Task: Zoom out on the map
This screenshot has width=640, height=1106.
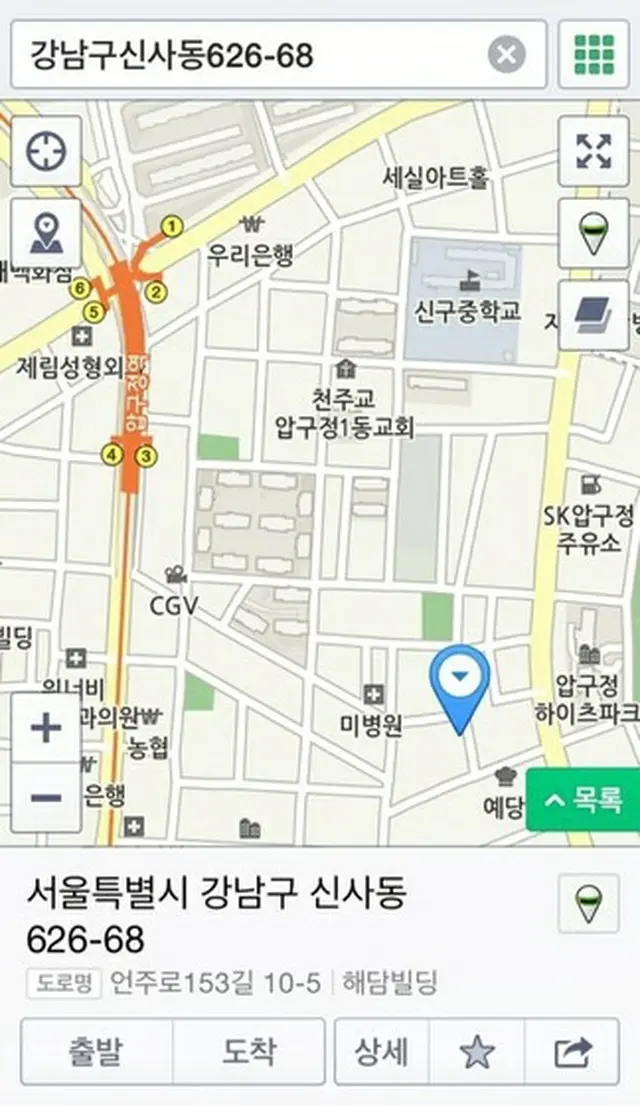Action: pos(46,797)
